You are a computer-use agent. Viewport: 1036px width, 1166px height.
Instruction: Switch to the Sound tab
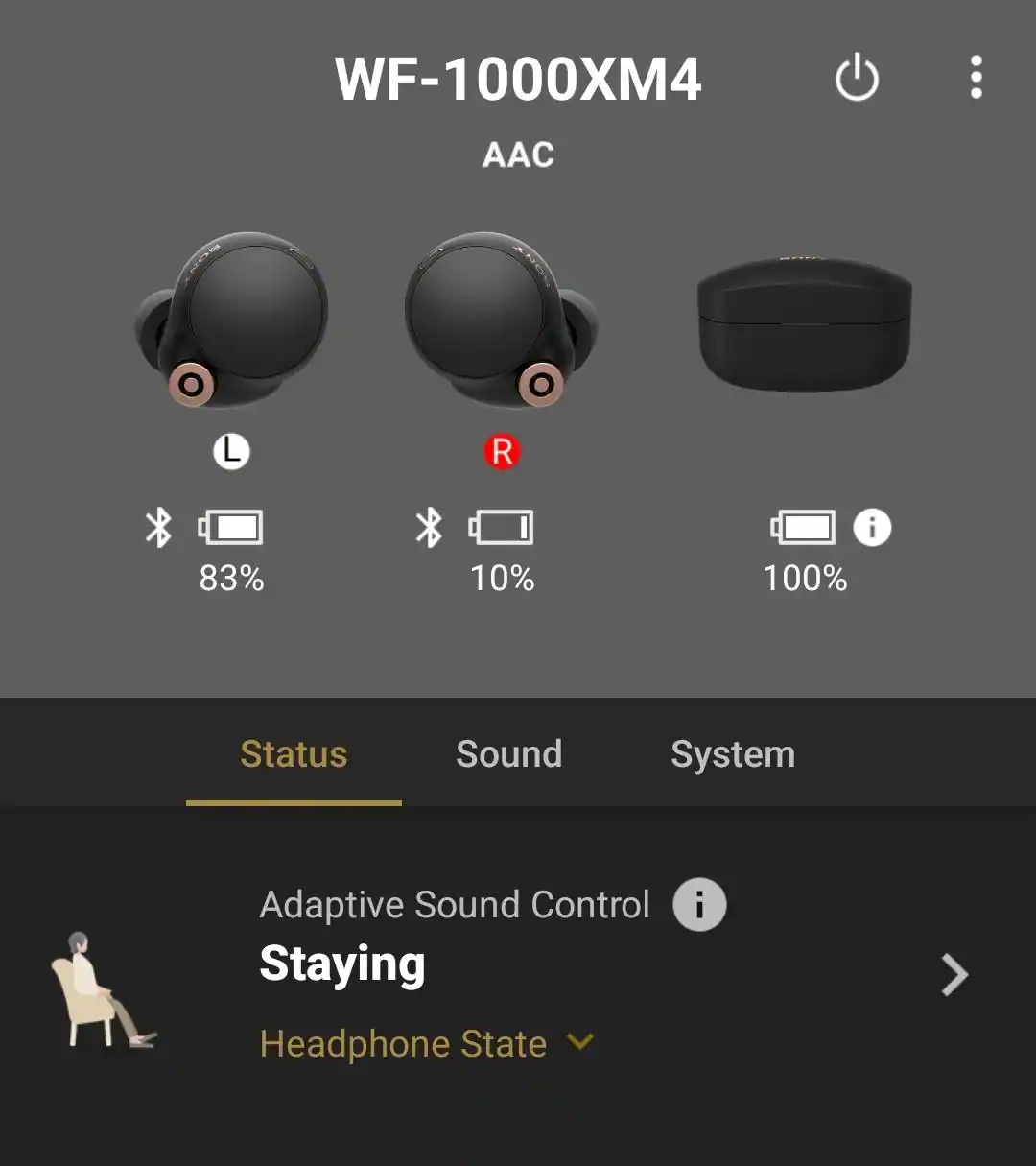(508, 754)
